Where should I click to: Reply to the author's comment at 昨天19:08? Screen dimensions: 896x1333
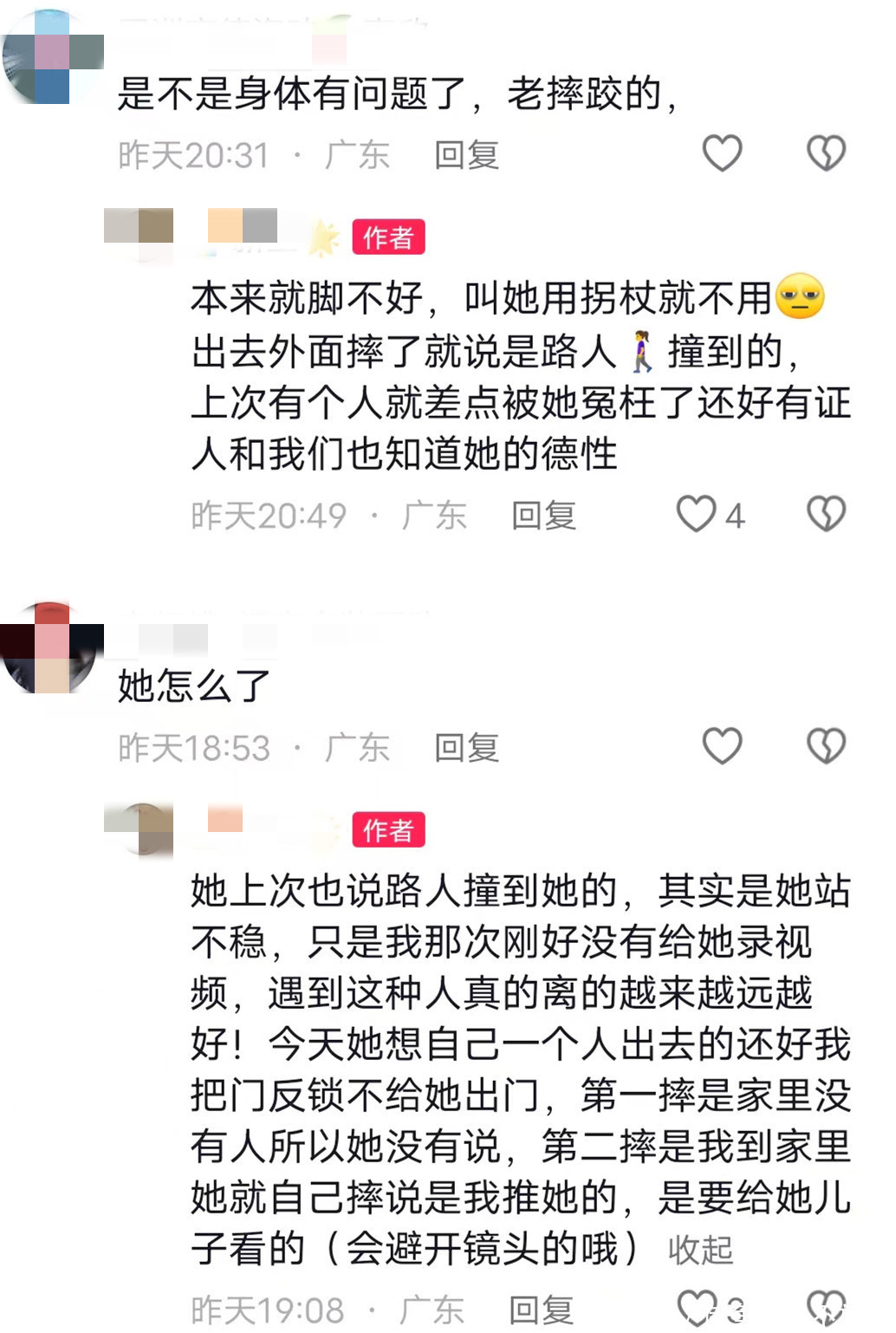(x=541, y=1310)
